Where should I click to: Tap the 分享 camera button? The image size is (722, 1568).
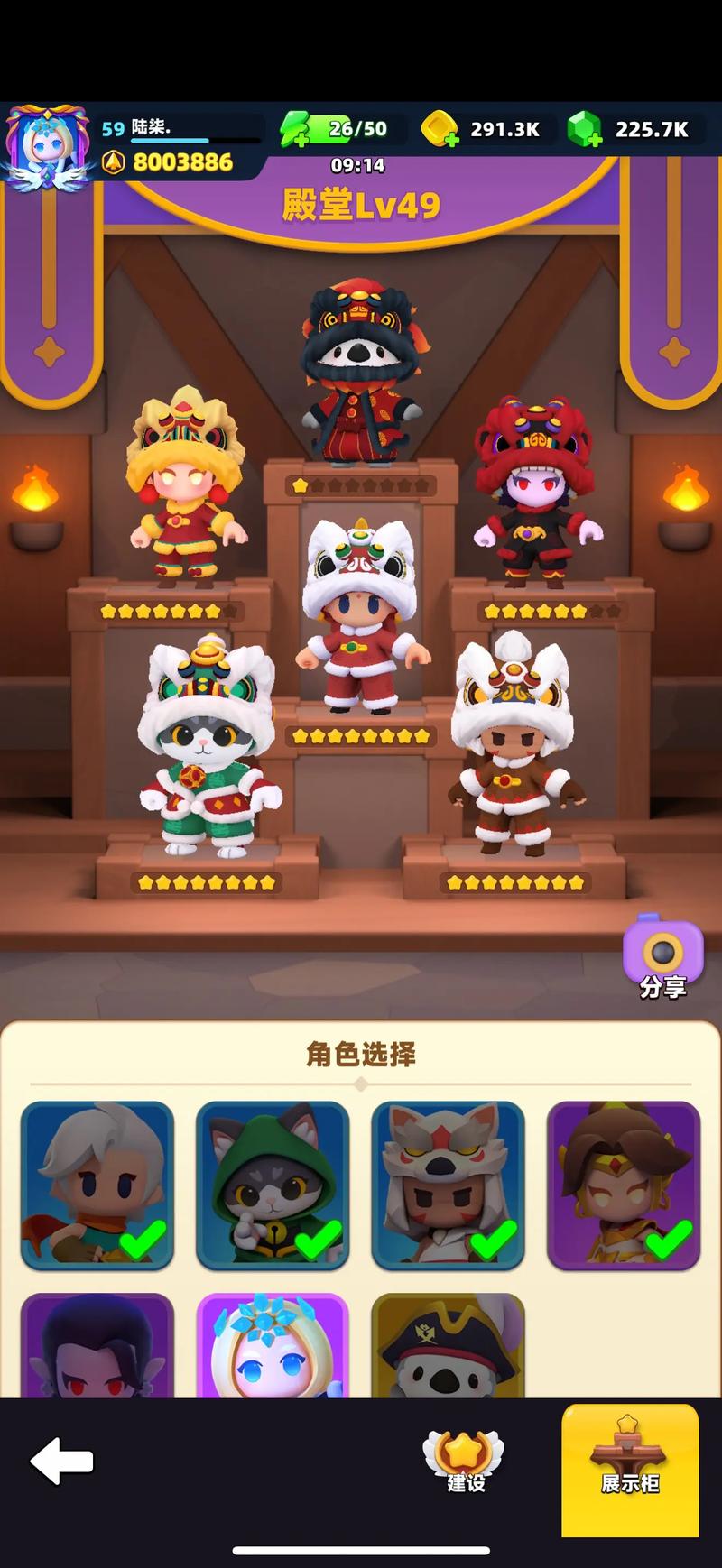[x=663, y=958]
